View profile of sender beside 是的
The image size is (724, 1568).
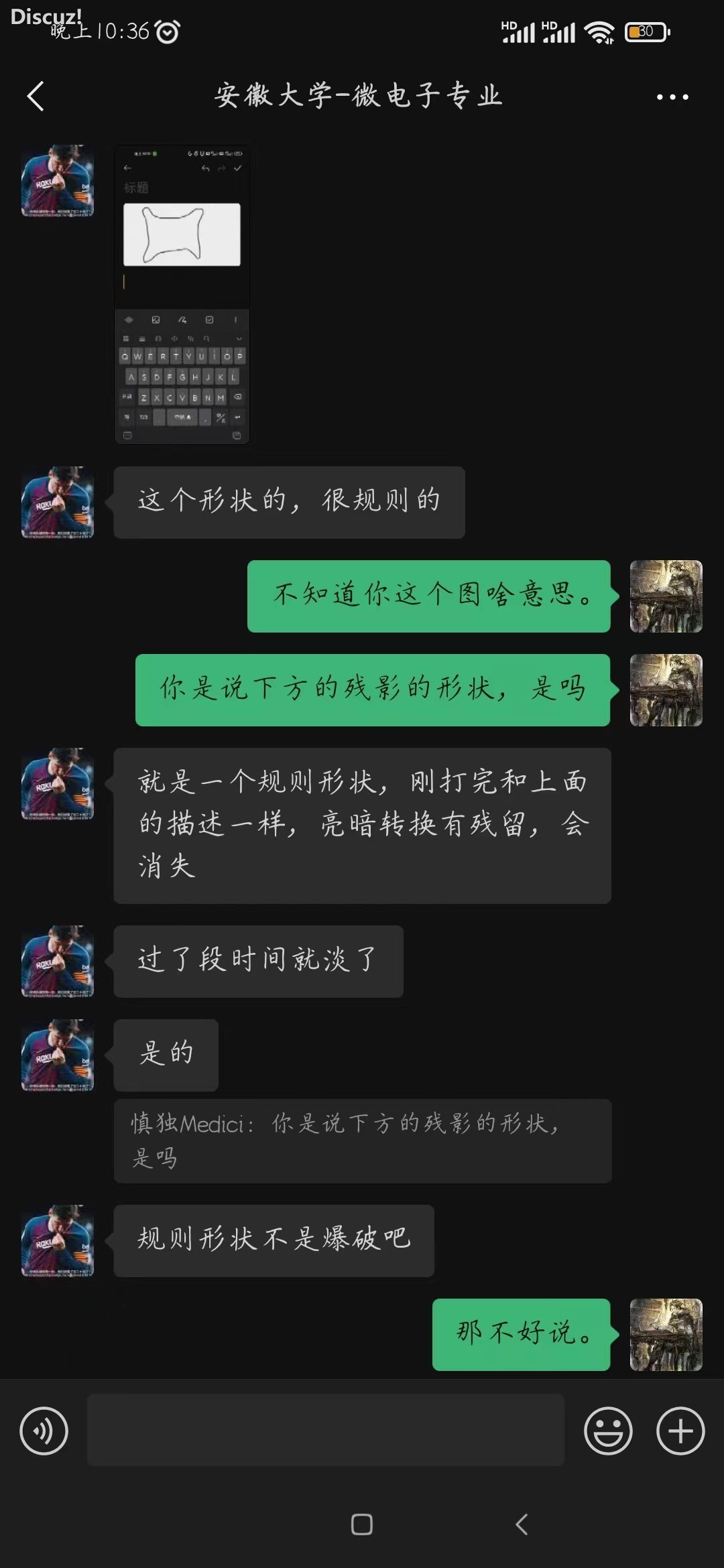point(58,1055)
